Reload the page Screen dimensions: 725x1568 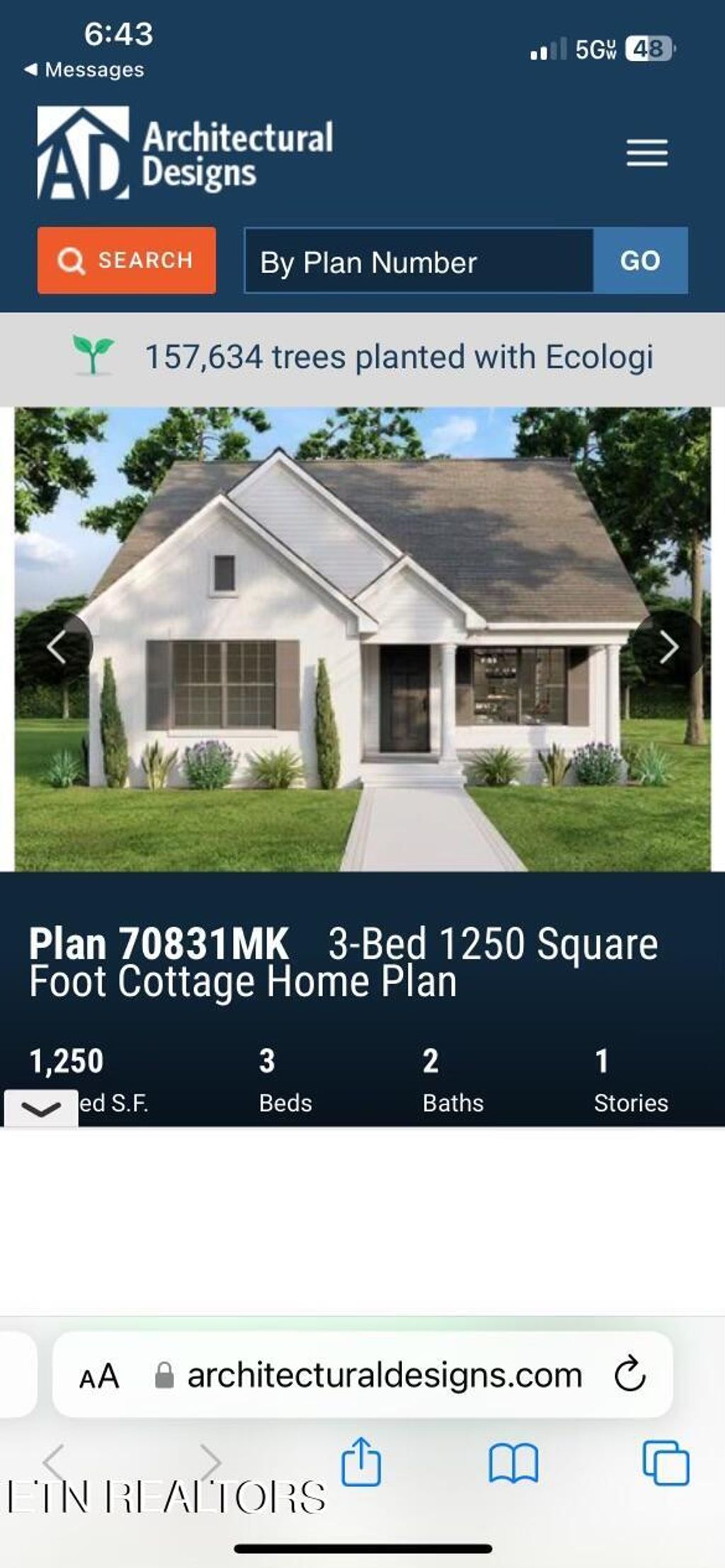(629, 1374)
